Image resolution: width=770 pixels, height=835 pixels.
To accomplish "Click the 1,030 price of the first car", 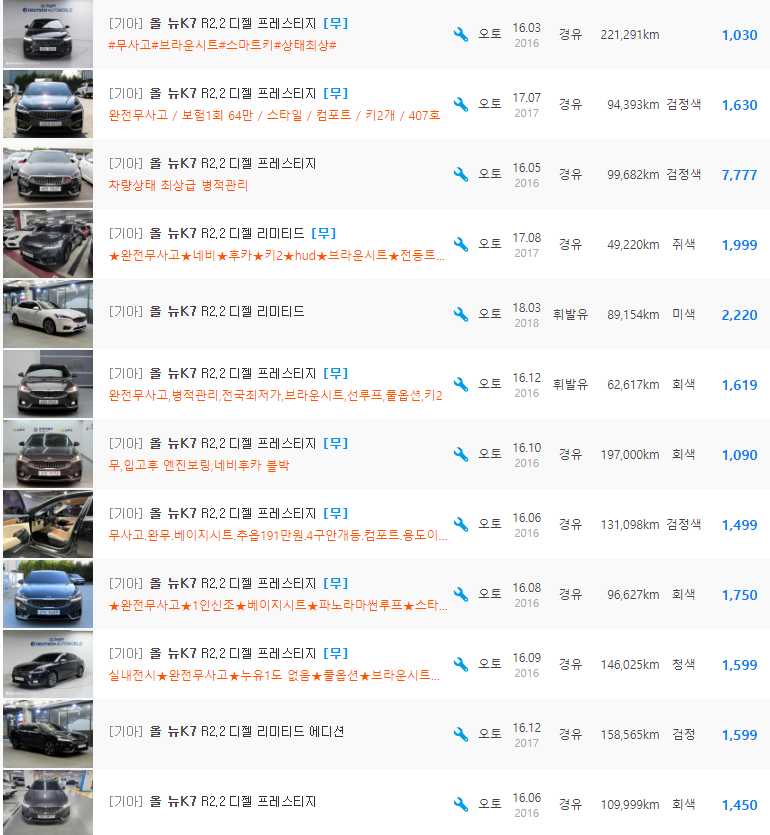I will (x=740, y=35).
